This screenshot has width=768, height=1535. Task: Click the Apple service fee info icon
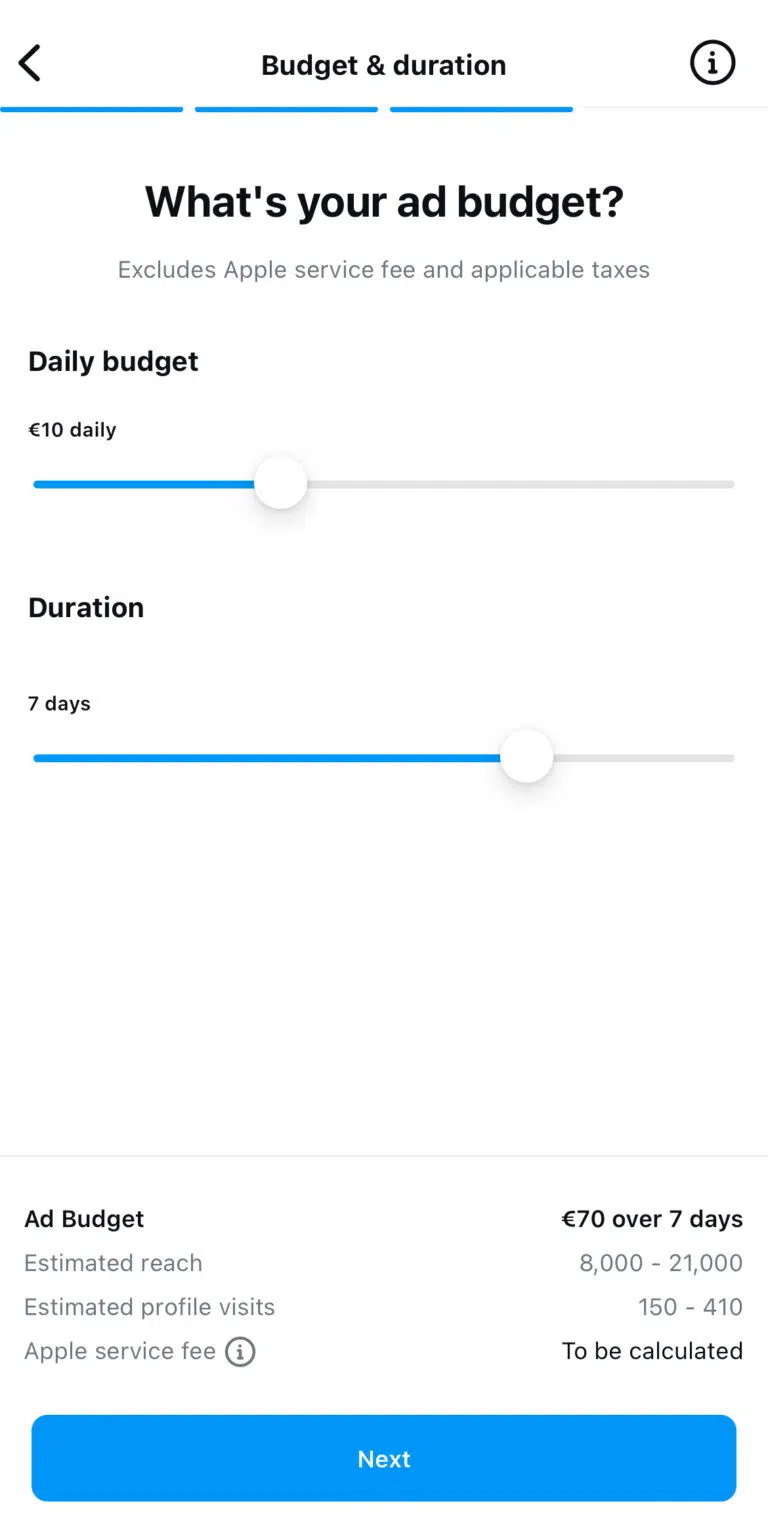pyautogui.click(x=239, y=1352)
